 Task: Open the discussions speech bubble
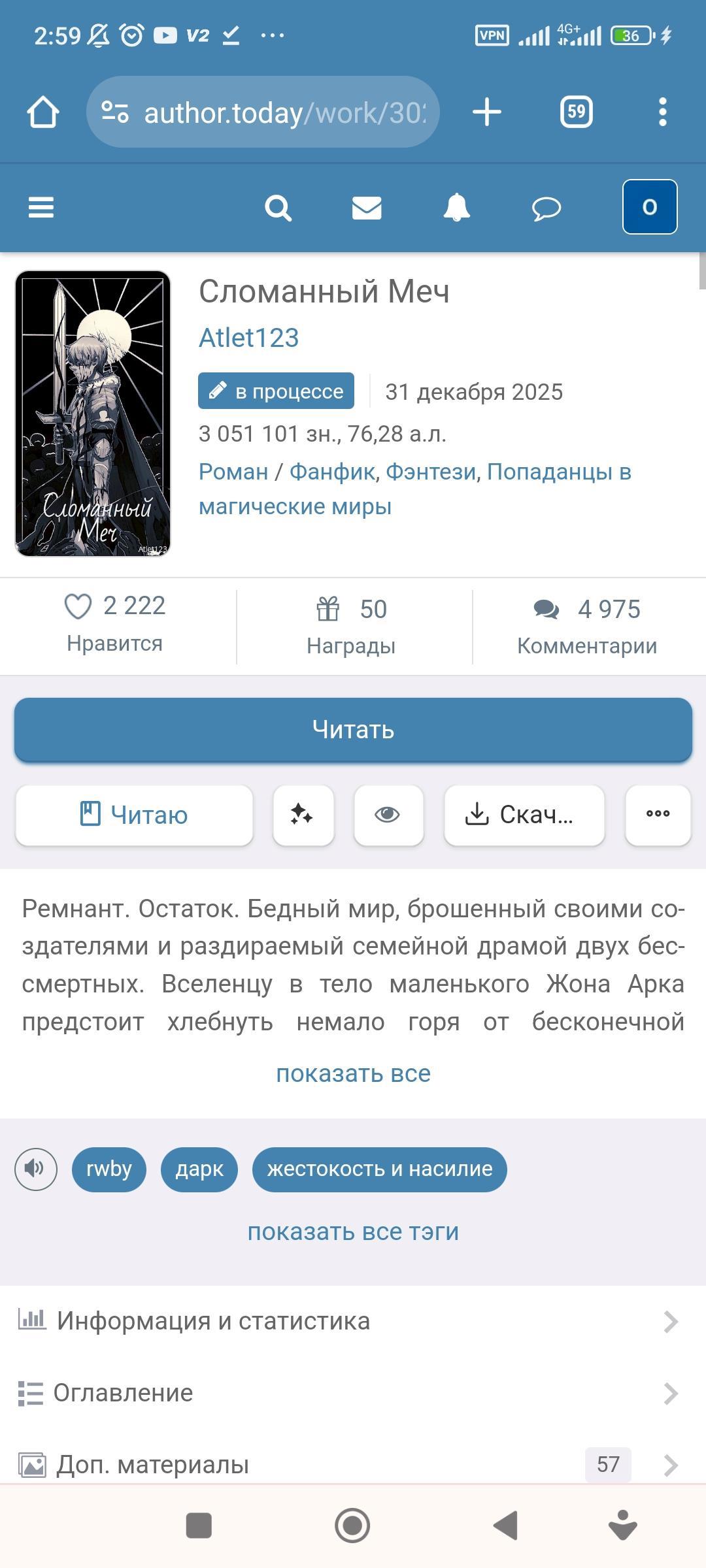tap(546, 208)
